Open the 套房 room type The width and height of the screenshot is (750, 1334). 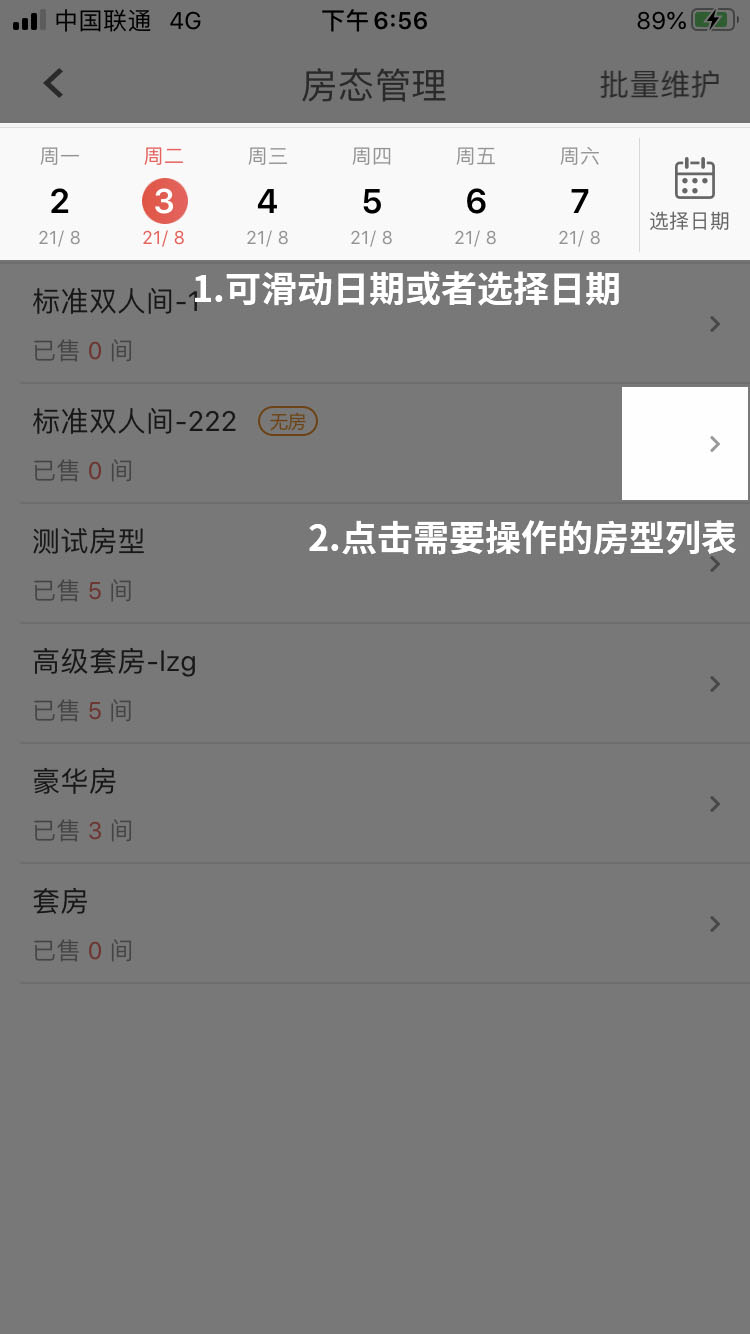pyautogui.click(x=375, y=924)
